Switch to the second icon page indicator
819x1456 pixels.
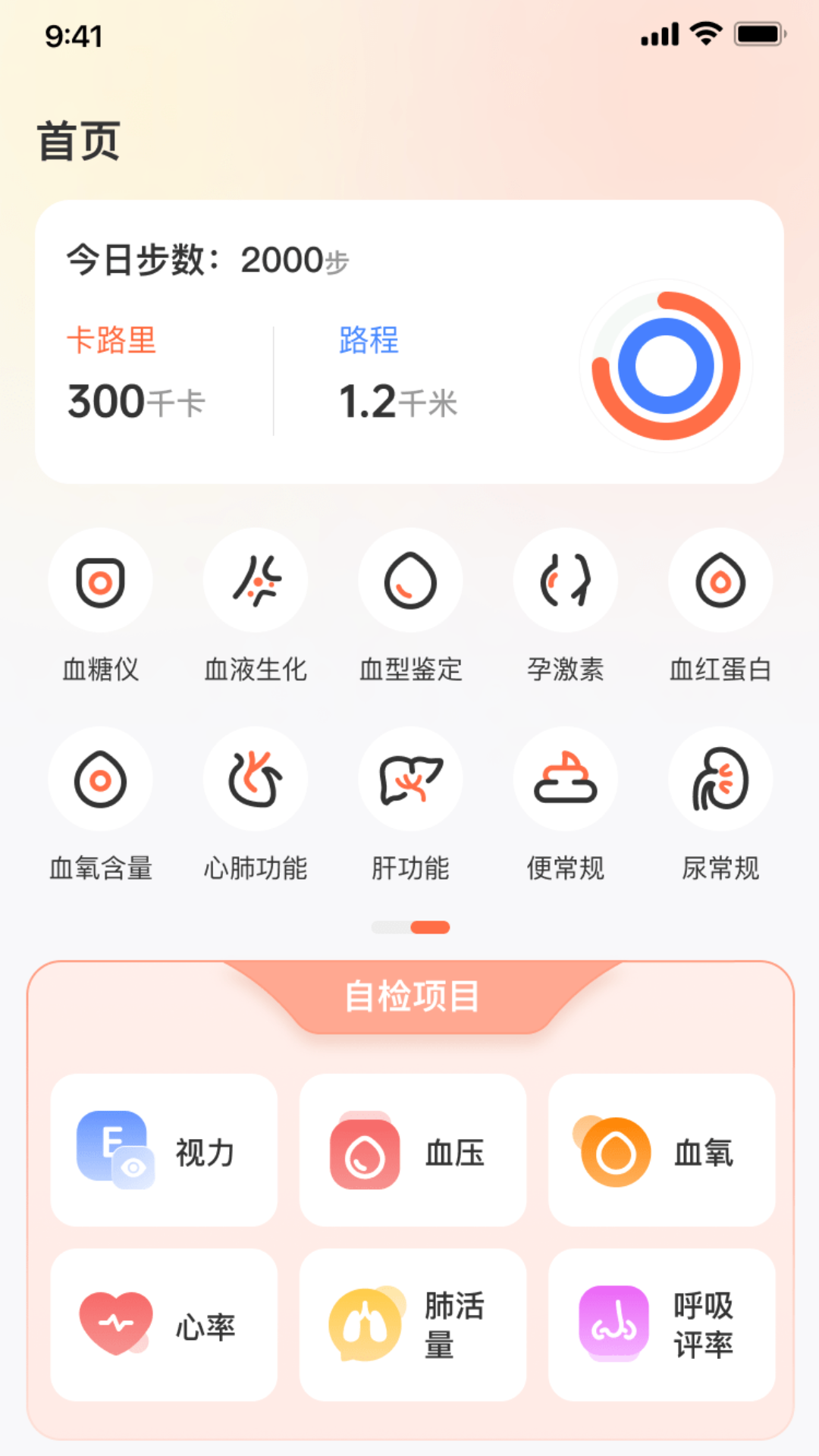429,927
